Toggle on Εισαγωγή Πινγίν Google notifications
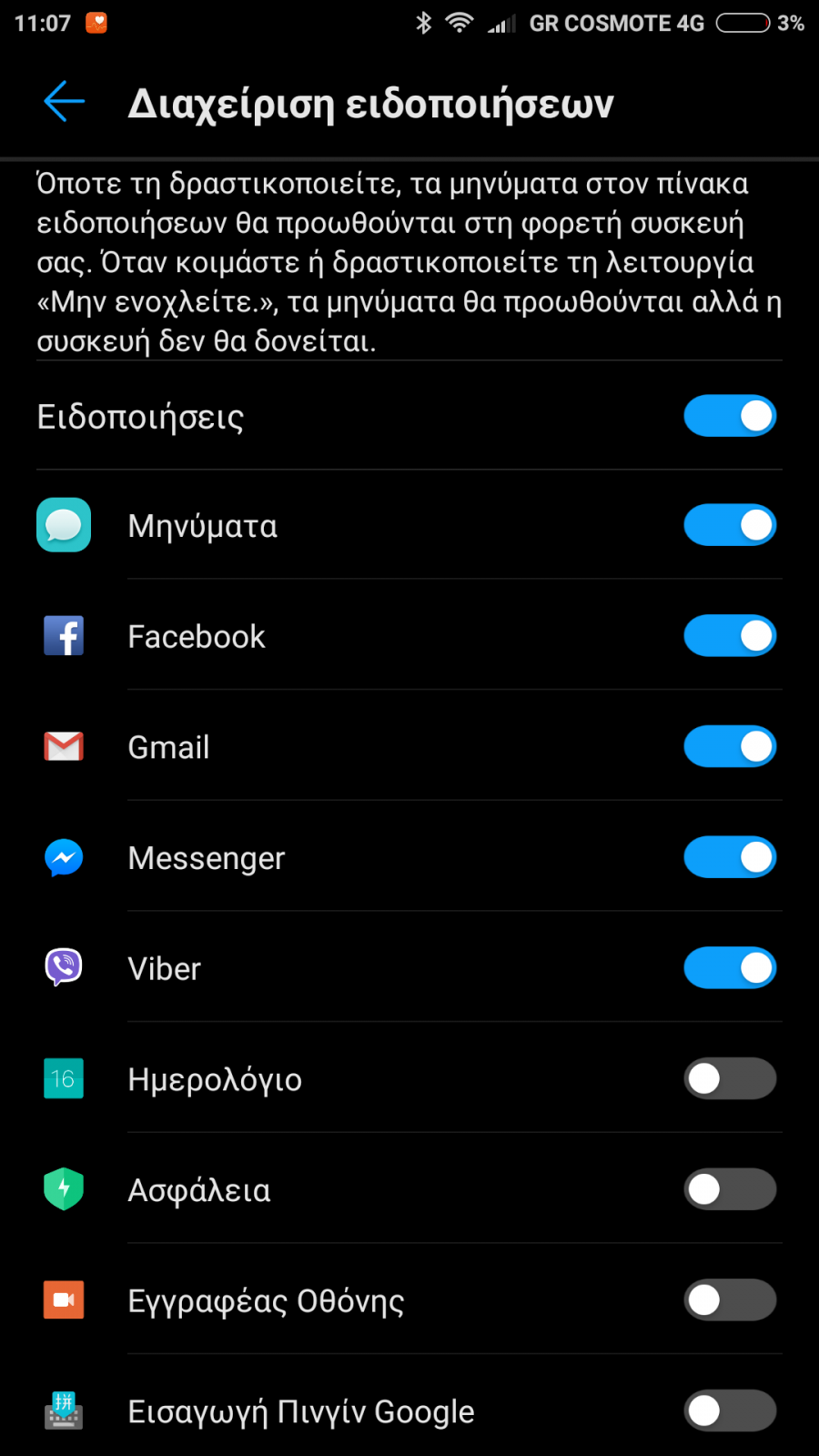 [730, 1411]
